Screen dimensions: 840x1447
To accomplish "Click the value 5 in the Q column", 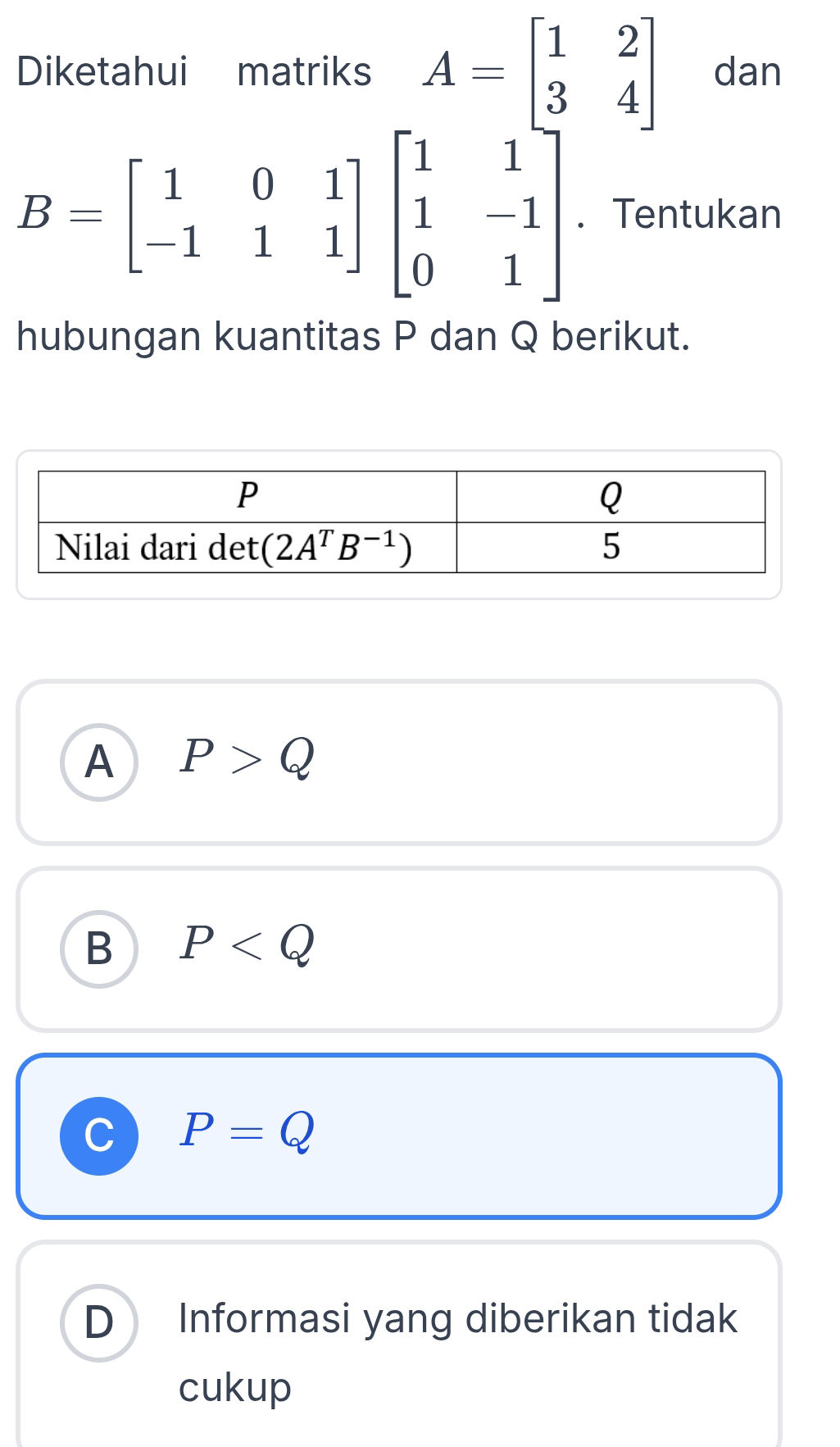I will pyautogui.click(x=611, y=548).
